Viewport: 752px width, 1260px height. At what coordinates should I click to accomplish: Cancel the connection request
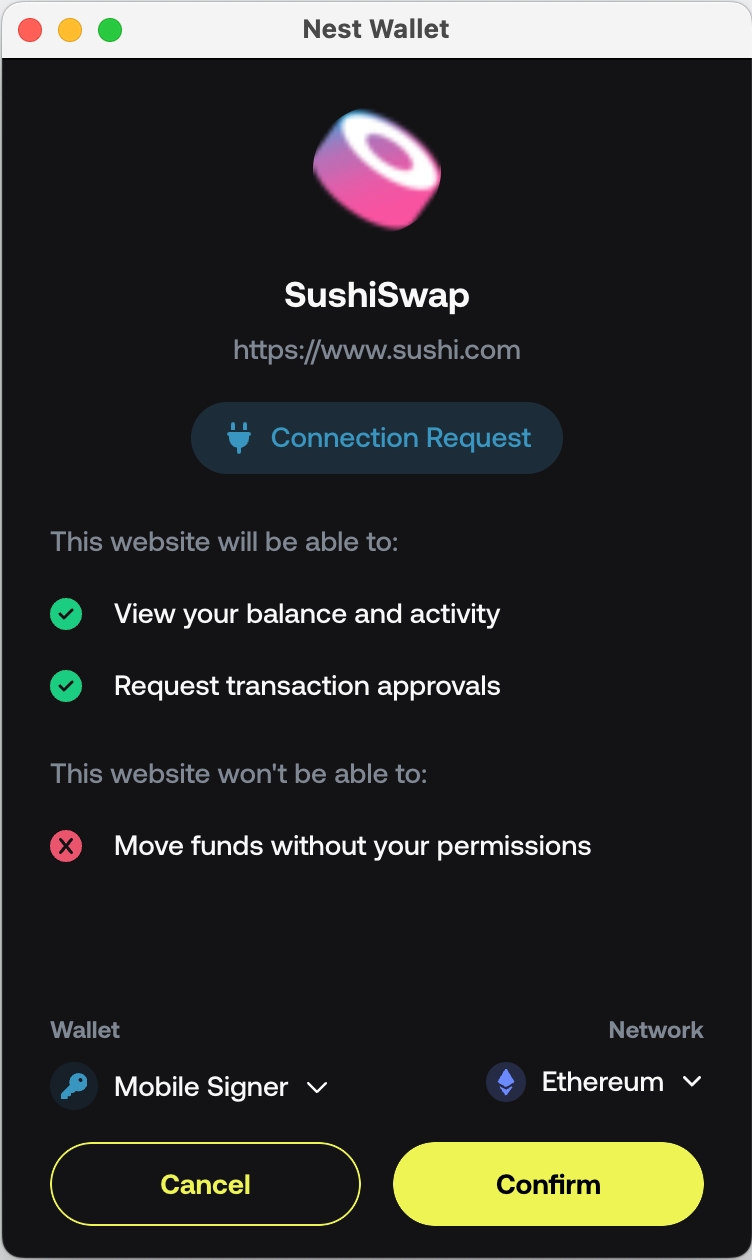pyautogui.click(x=205, y=1184)
